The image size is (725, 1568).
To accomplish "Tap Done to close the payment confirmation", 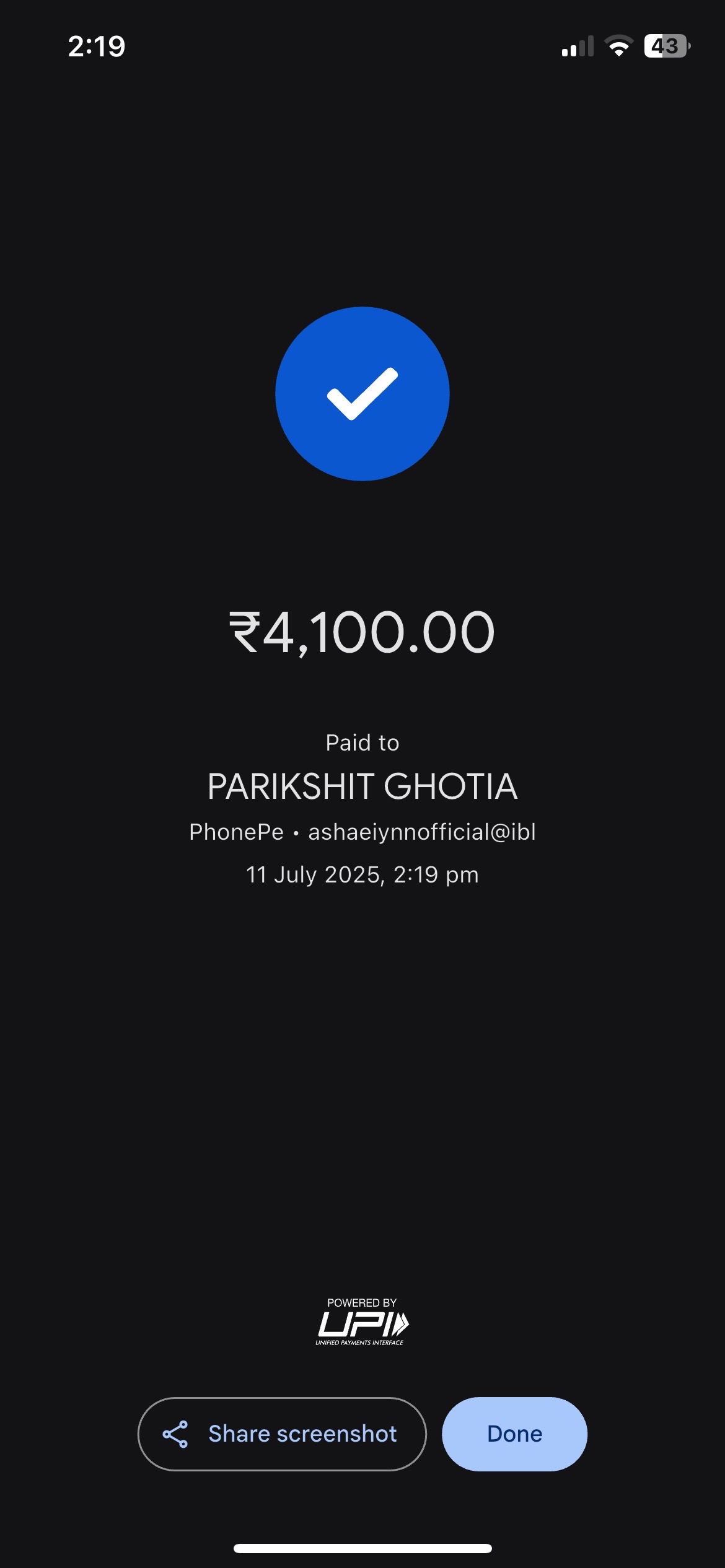I will (x=514, y=1434).
